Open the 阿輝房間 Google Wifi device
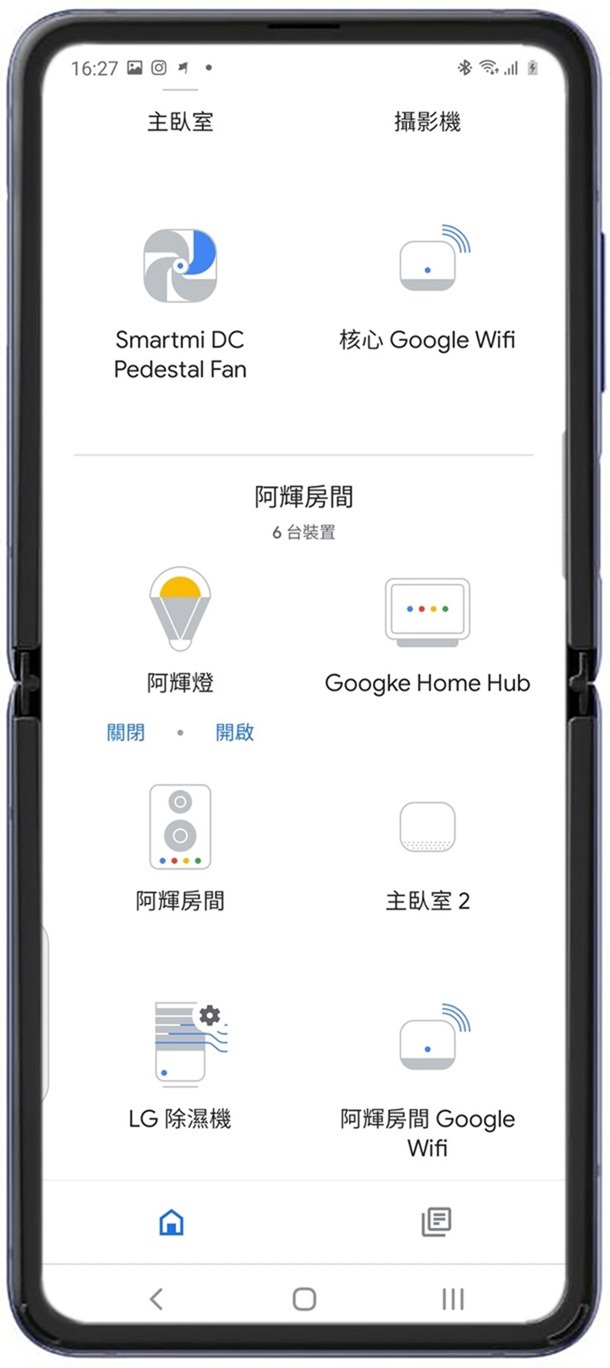The image size is (610, 1368). tap(428, 1043)
